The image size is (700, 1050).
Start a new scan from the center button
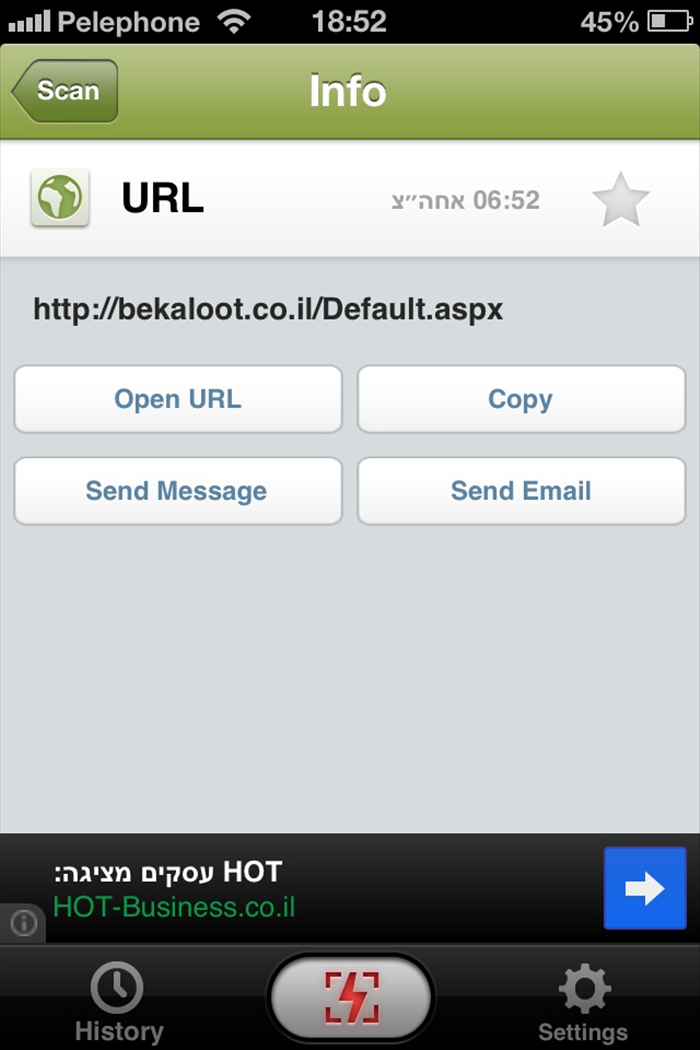point(351,997)
